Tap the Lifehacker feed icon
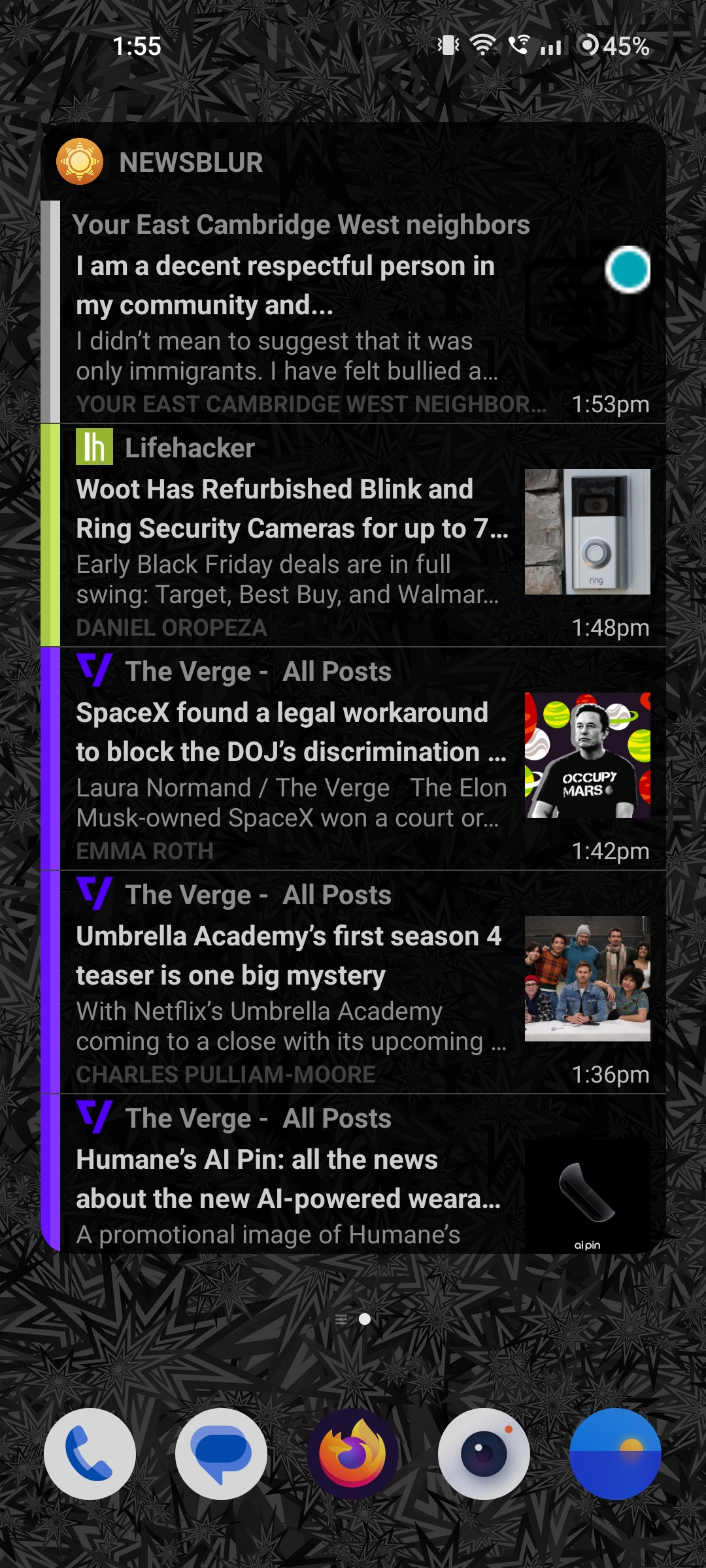Screen dimensions: 706x1568 [x=93, y=448]
